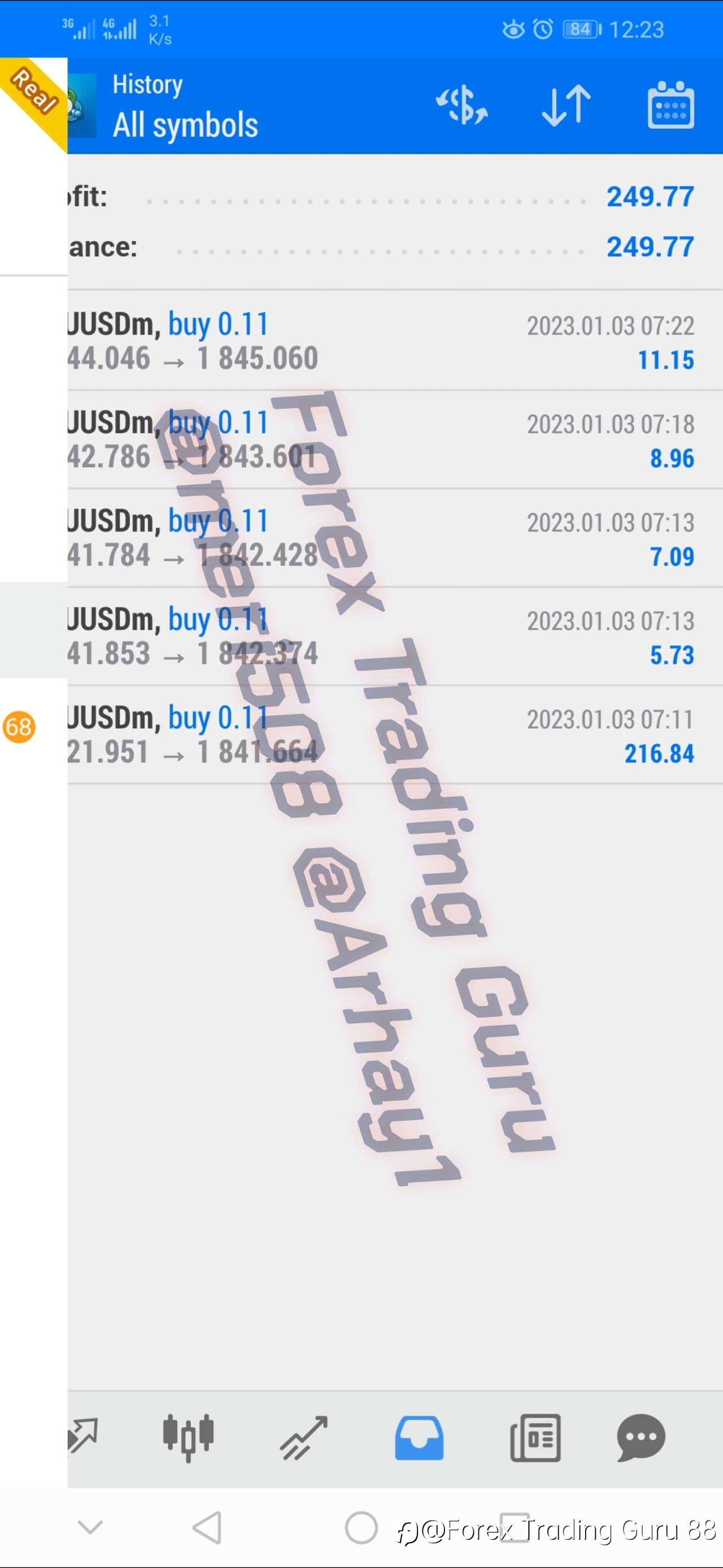Image resolution: width=723 pixels, height=1568 pixels.
Task: Open the symbol filter icon
Action: [462, 106]
